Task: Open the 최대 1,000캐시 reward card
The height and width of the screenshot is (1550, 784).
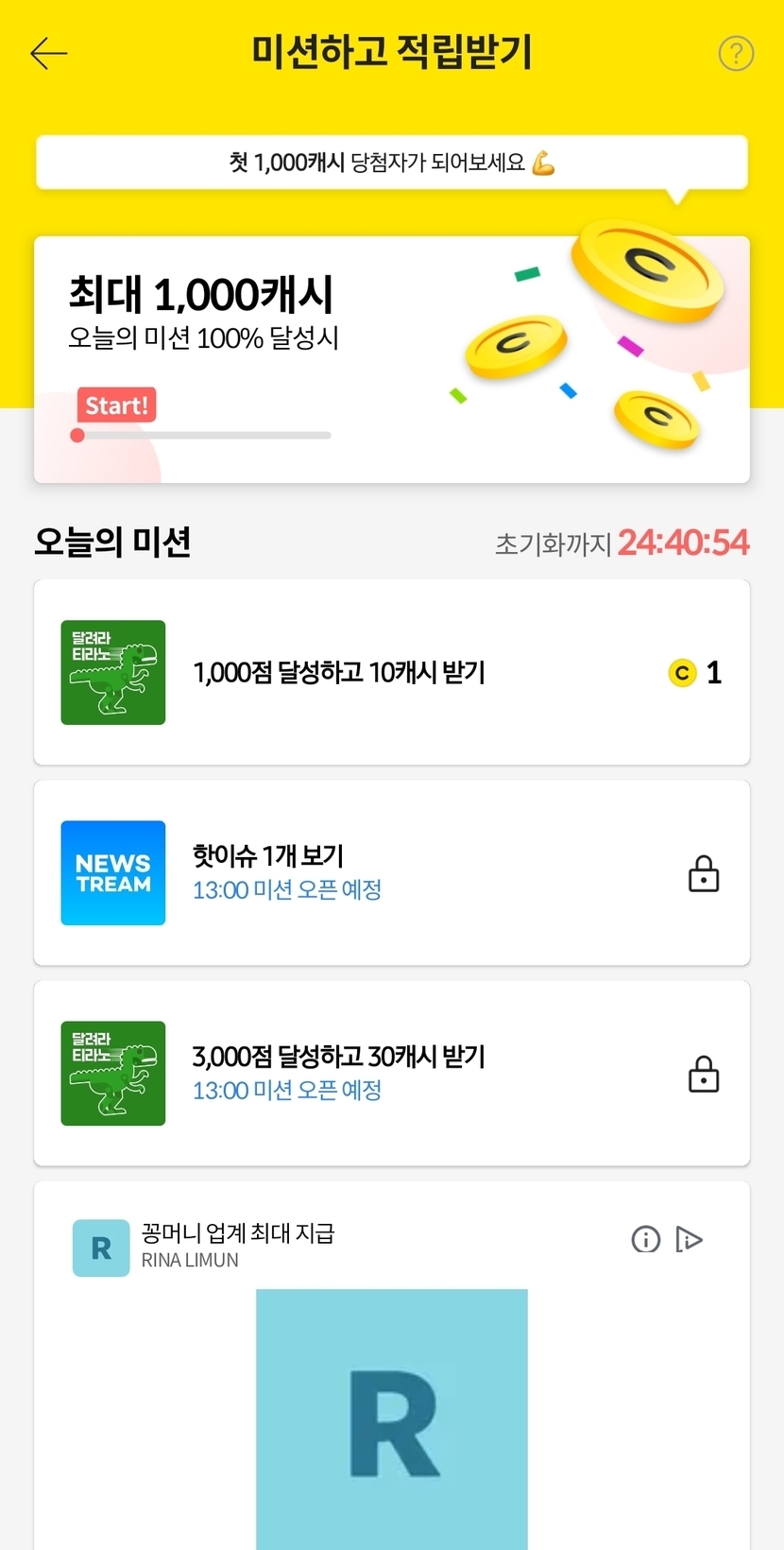Action: click(x=391, y=360)
